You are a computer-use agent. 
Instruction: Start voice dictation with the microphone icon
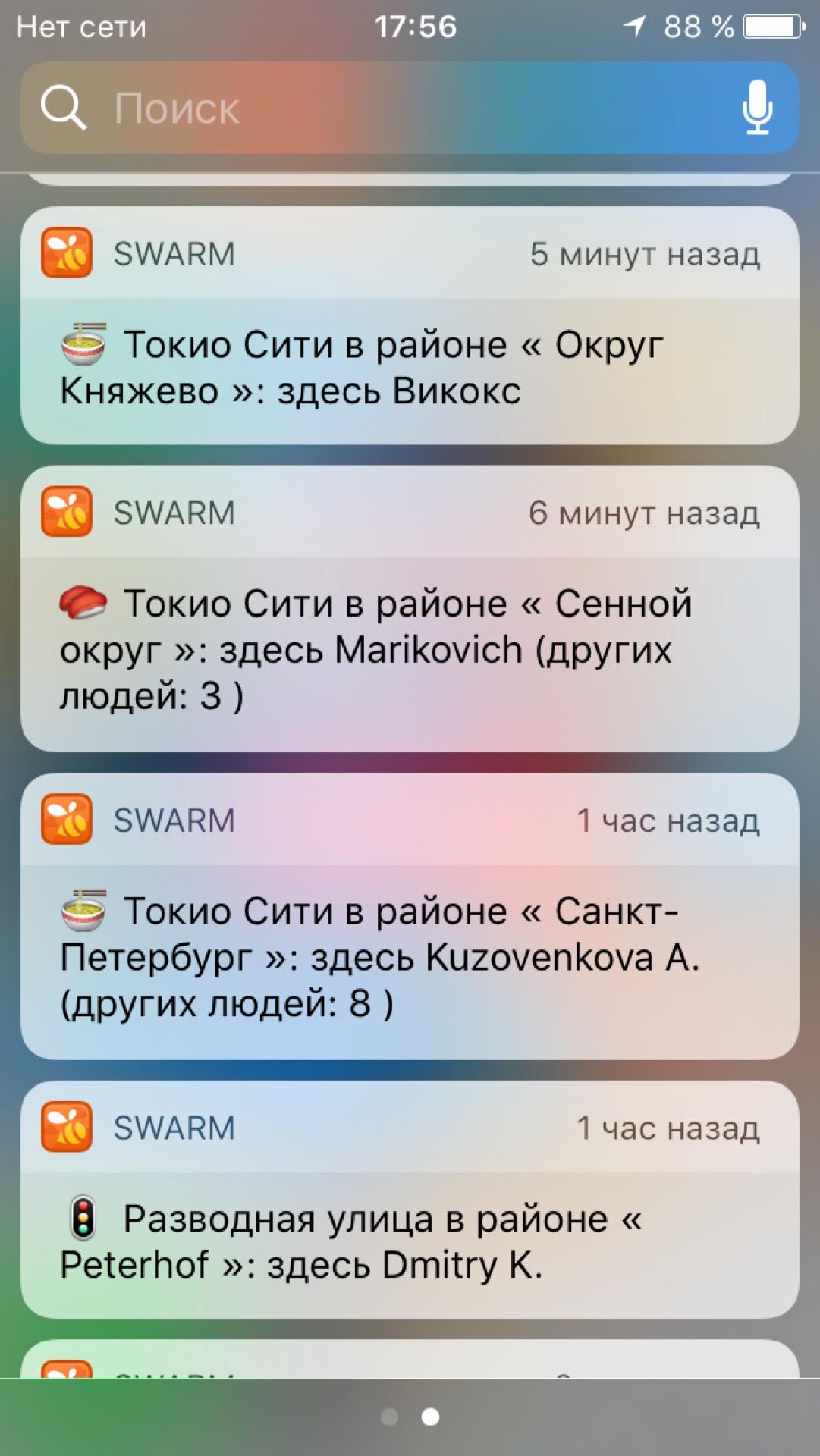pyautogui.click(x=757, y=108)
